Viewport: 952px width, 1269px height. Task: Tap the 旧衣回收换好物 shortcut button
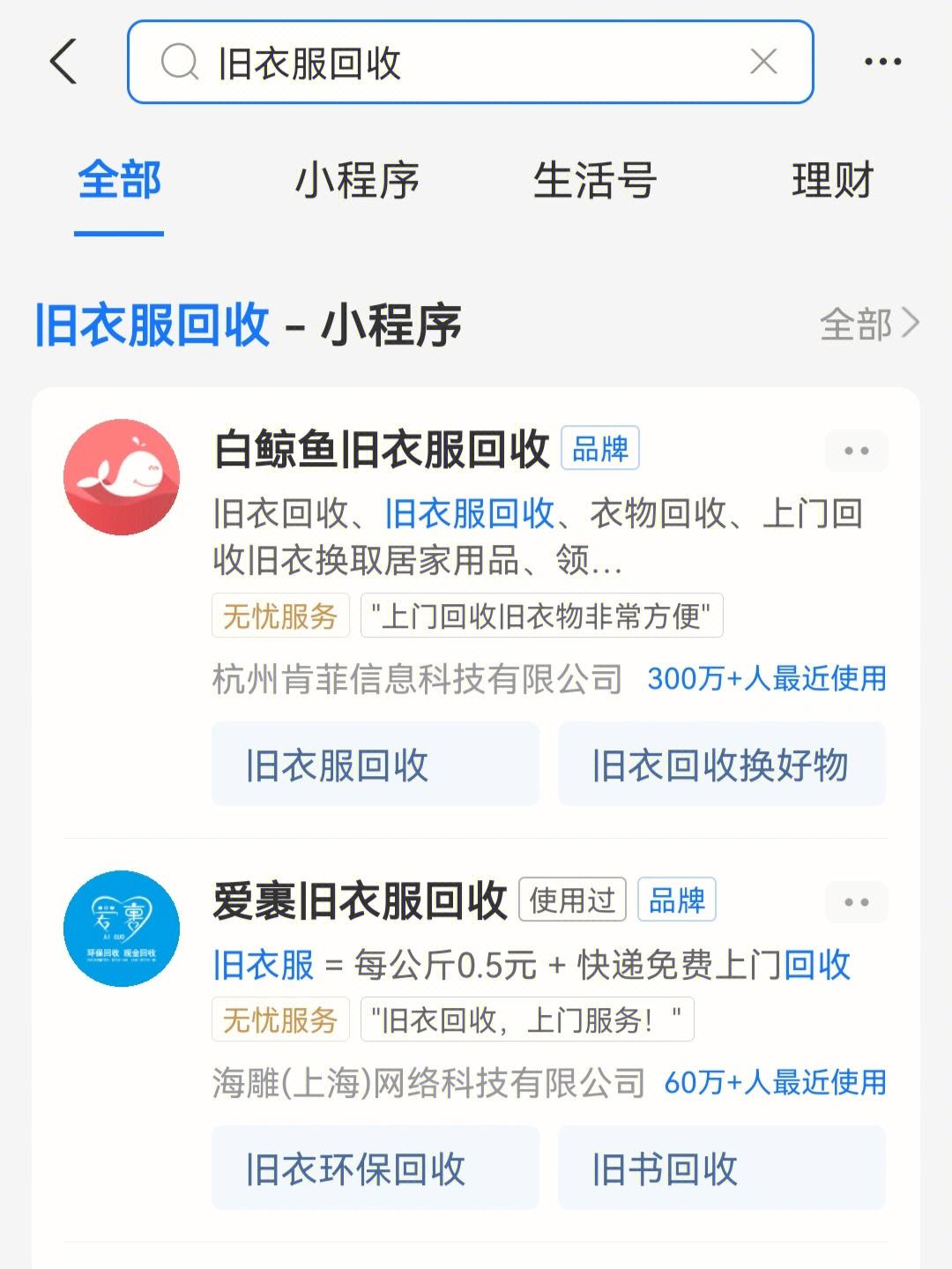[721, 765]
